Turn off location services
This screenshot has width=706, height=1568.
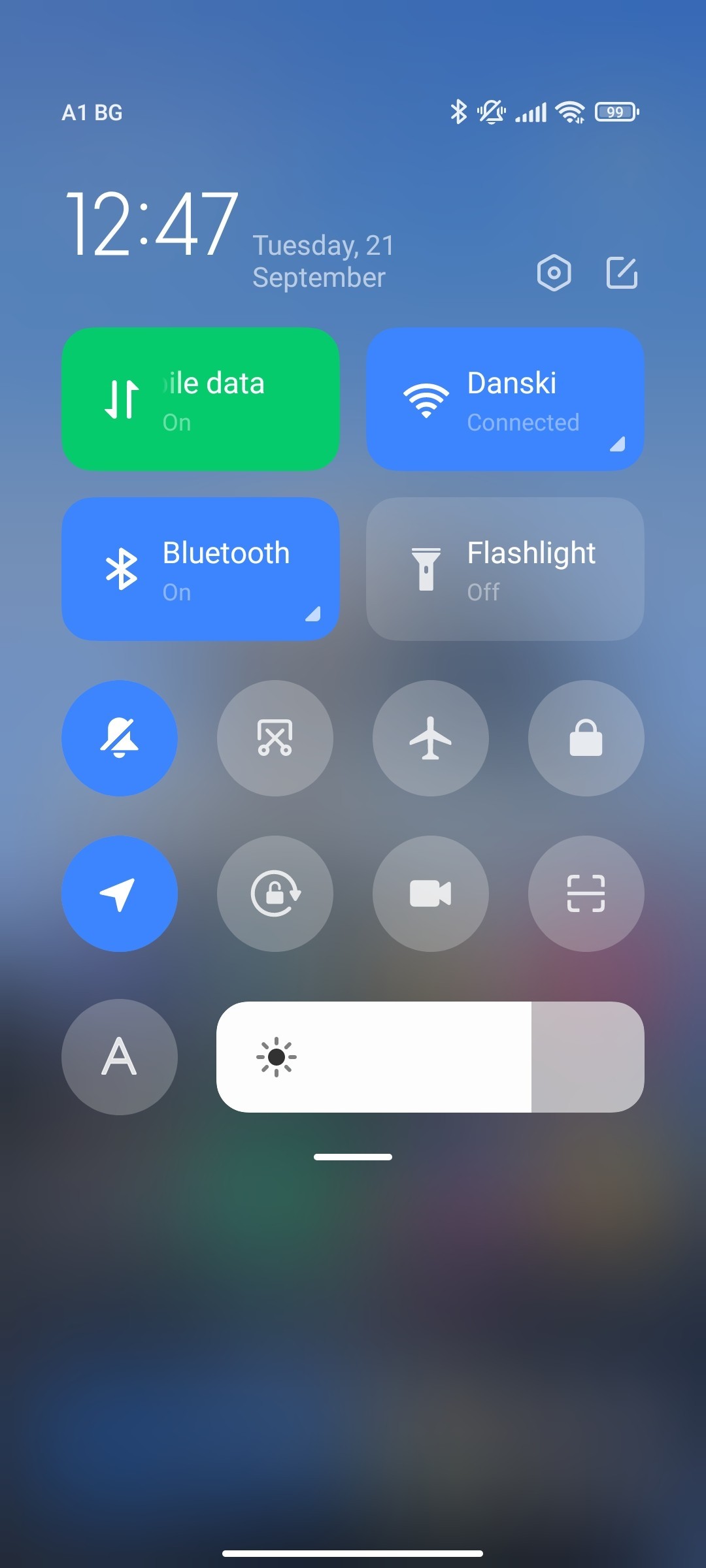coord(120,894)
